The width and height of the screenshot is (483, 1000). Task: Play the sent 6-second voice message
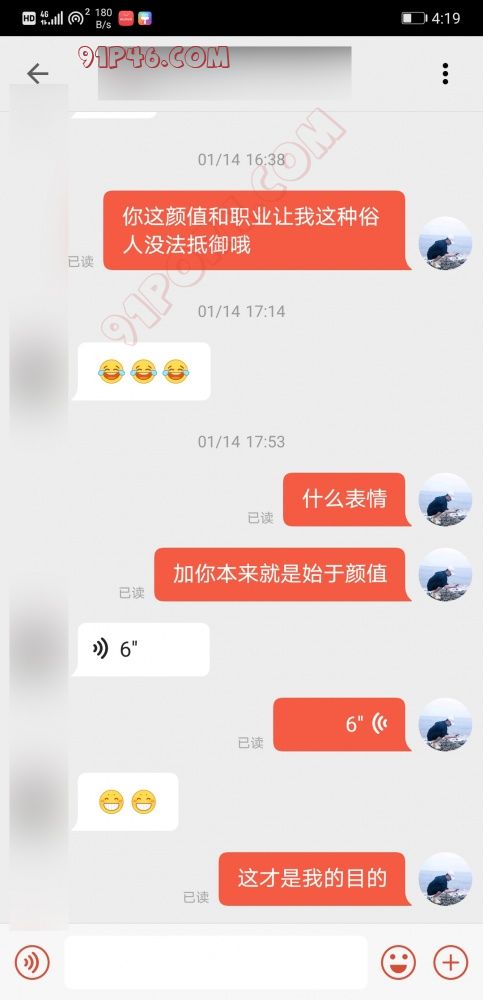[342, 724]
